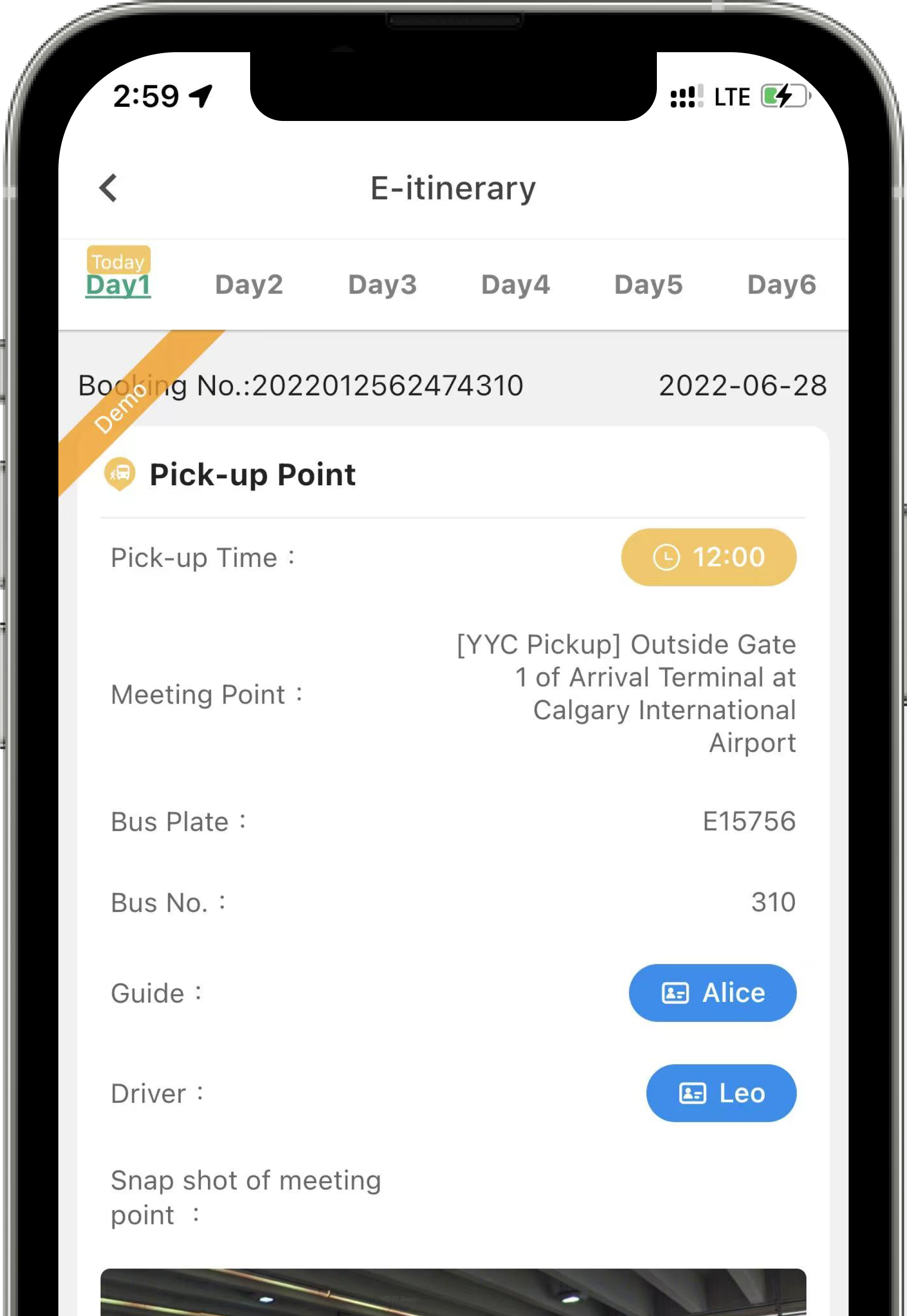View the Day4 tab

click(x=515, y=285)
